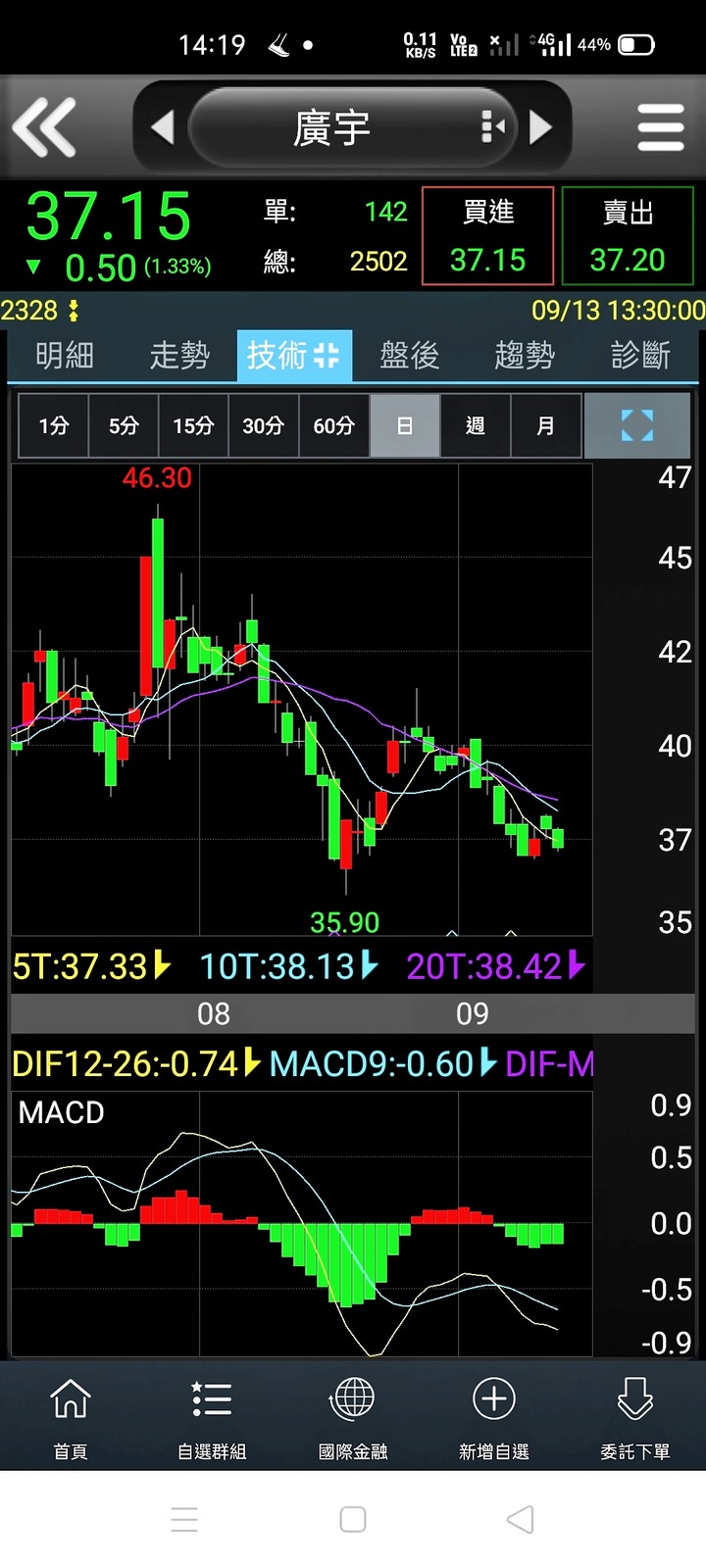
Task: Select the 5分 chart interval
Action: click(x=124, y=425)
